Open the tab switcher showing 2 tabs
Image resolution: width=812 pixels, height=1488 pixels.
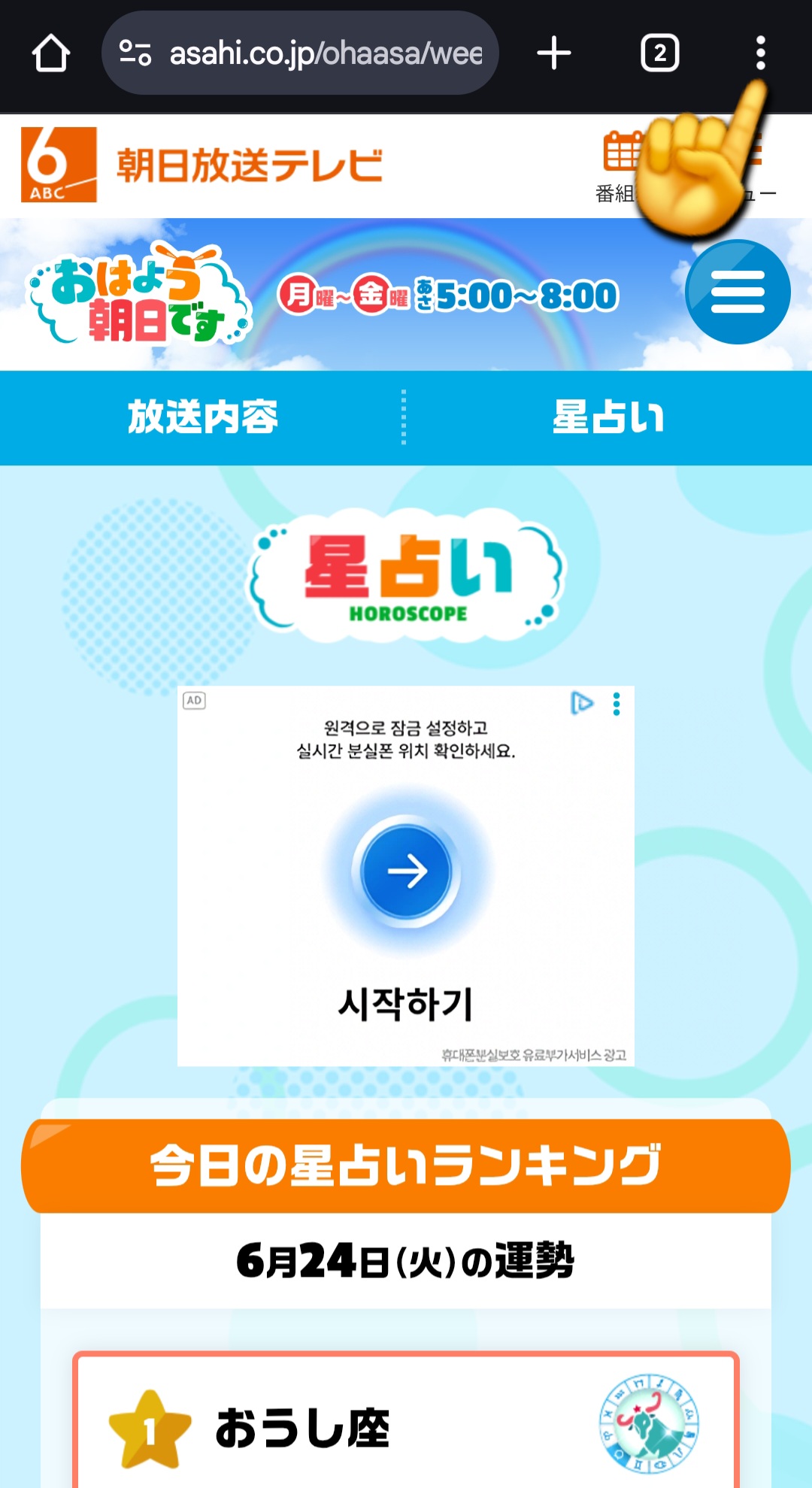tap(659, 53)
